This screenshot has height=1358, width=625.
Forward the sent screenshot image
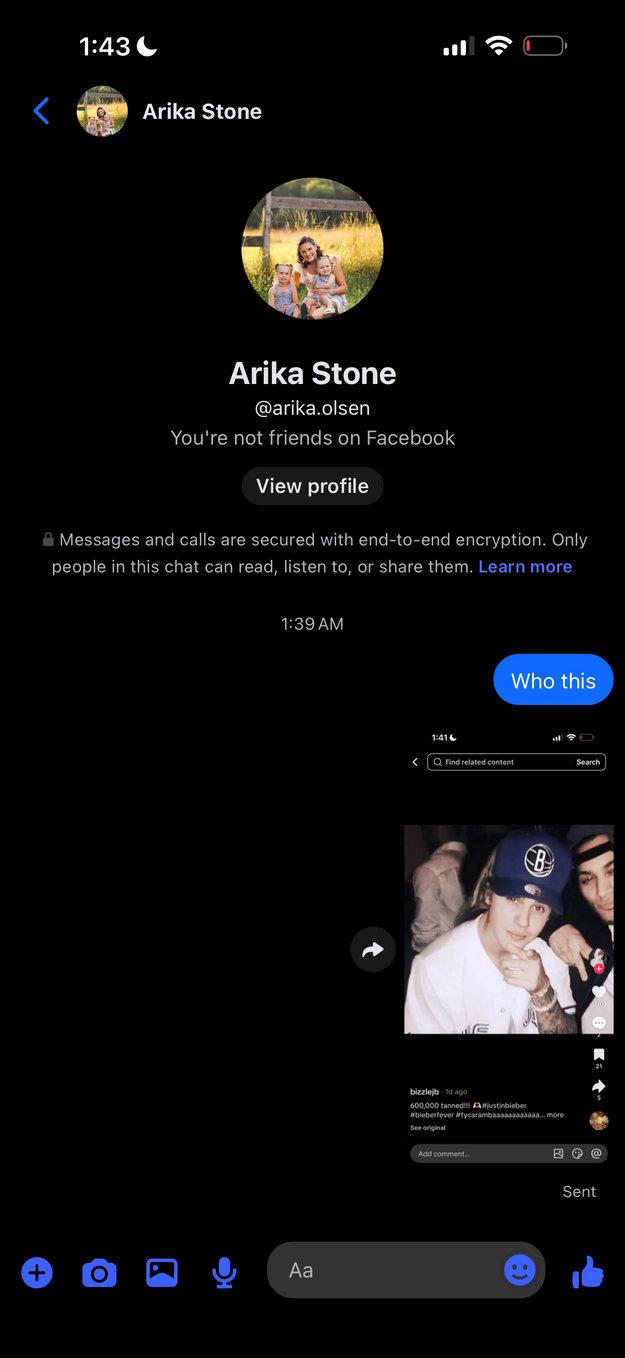coord(373,950)
